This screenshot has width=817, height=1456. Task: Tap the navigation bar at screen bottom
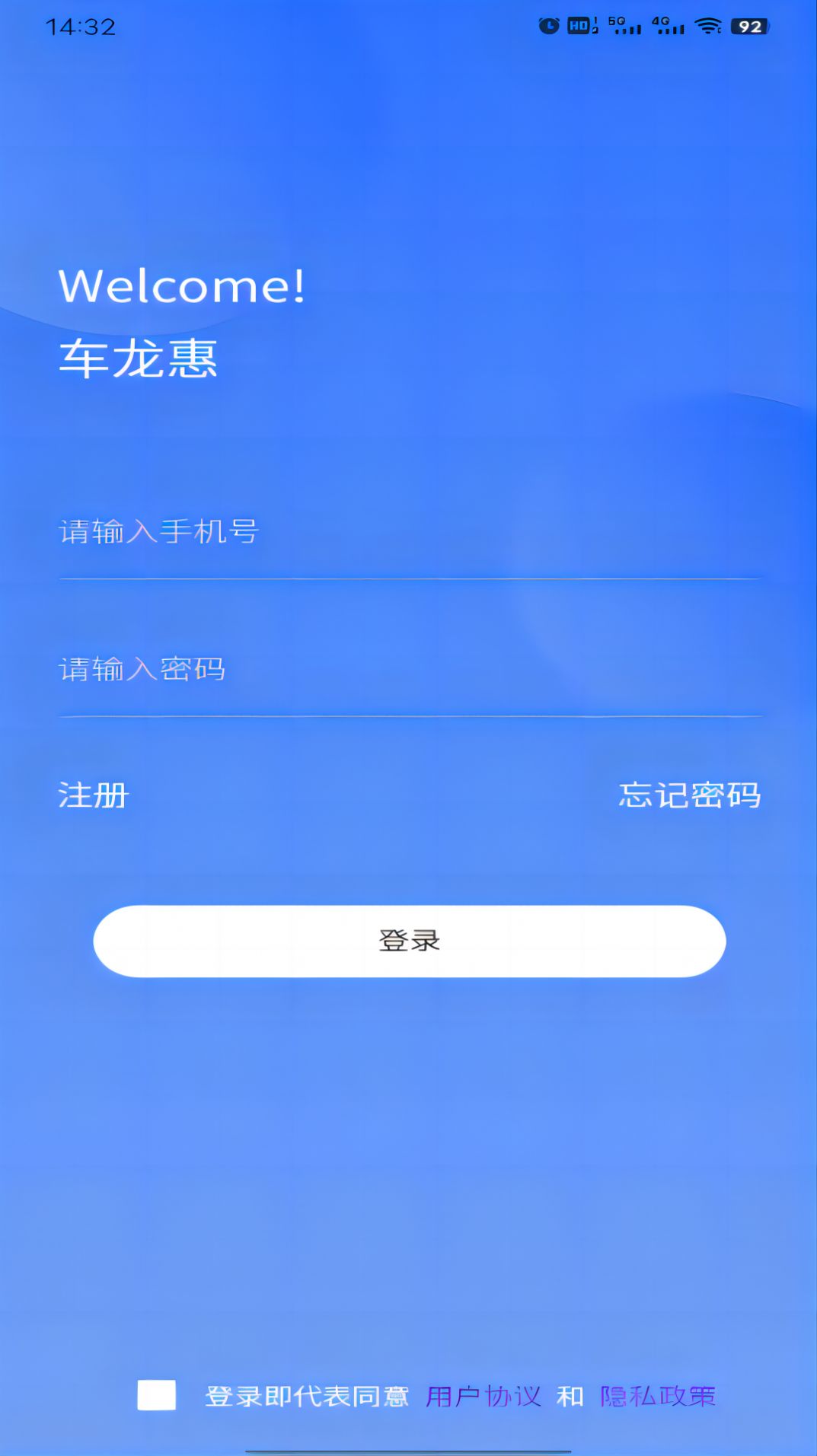(x=408, y=1450)
